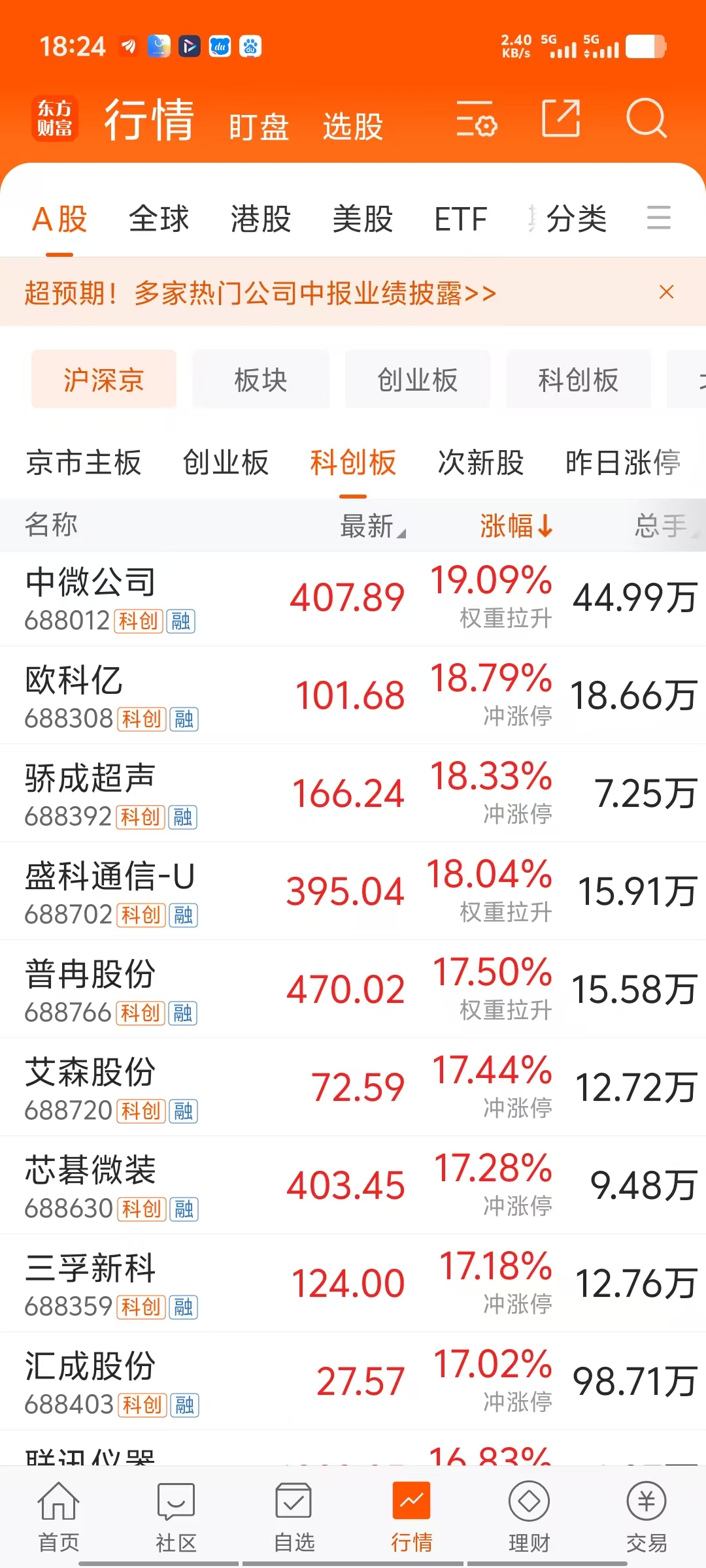Switch to the 盯盘 tab

259,127
